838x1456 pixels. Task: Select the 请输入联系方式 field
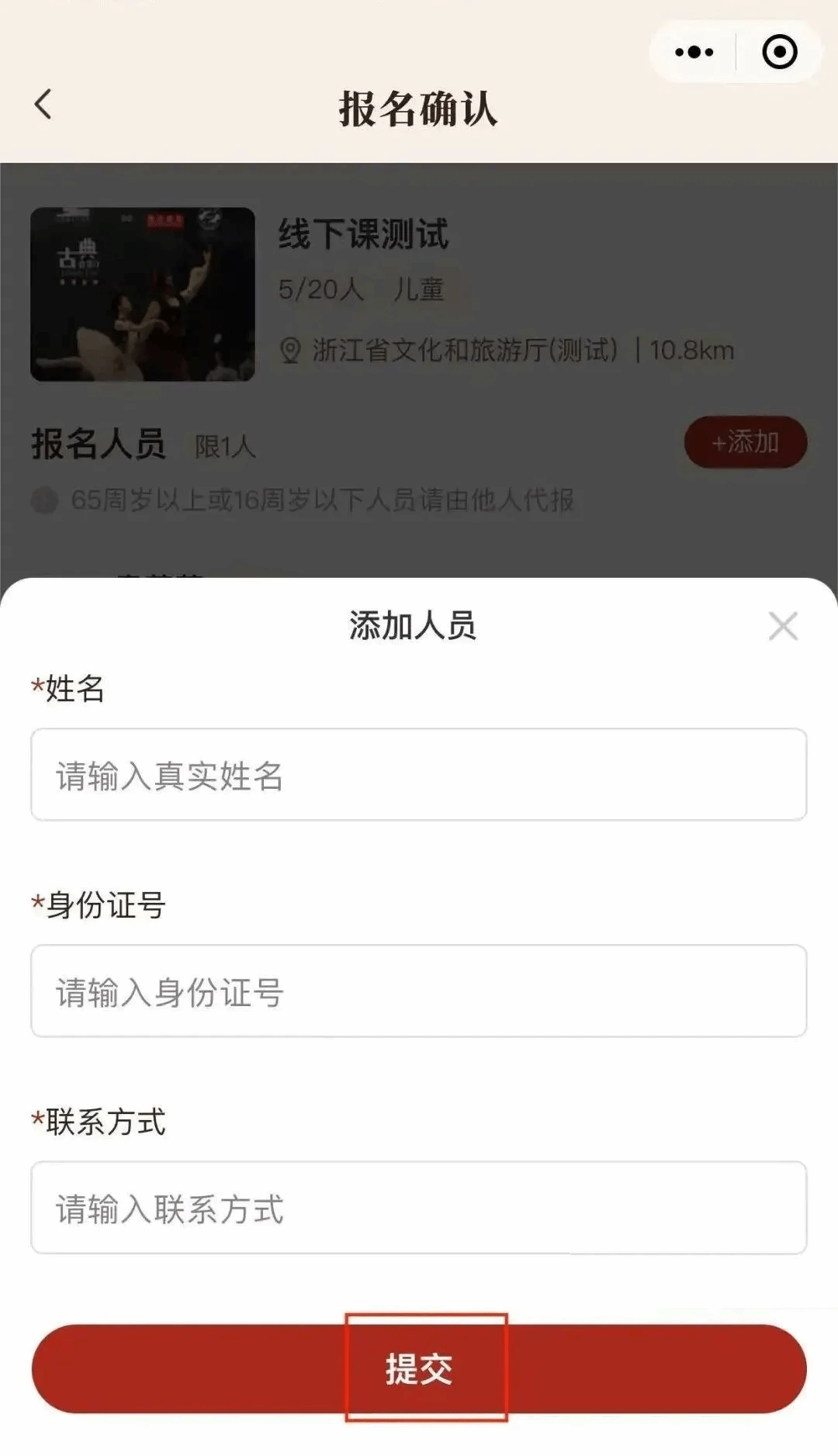(419, 1208)
